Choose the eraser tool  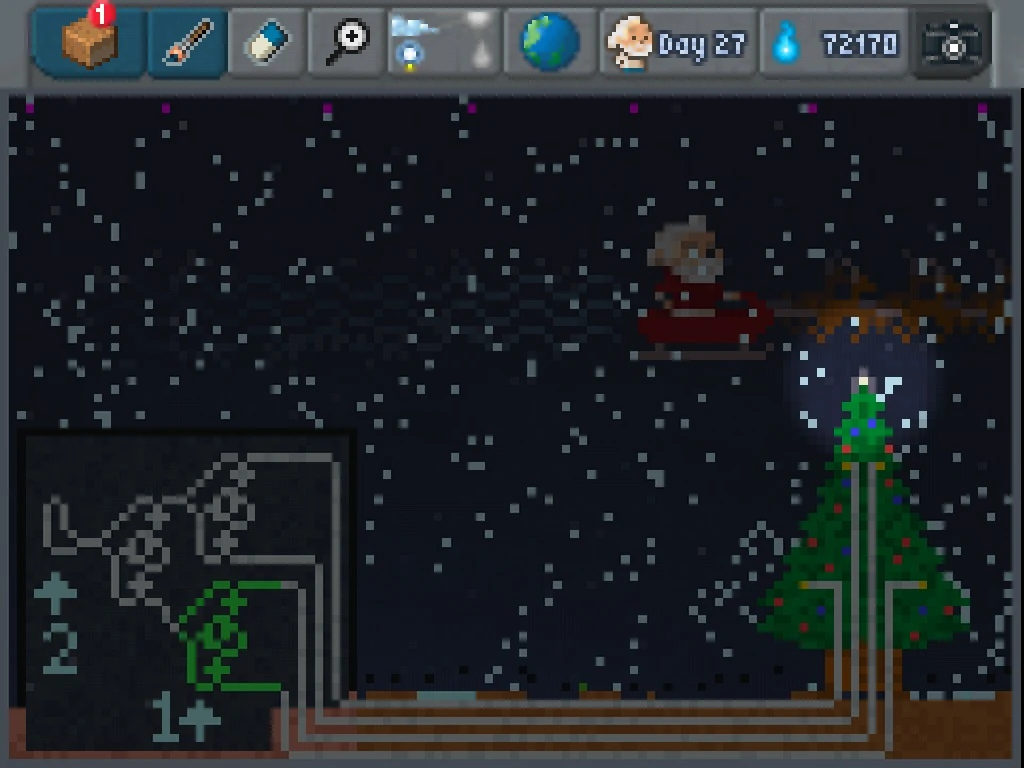pyautogui.click(x=266, y=42)
